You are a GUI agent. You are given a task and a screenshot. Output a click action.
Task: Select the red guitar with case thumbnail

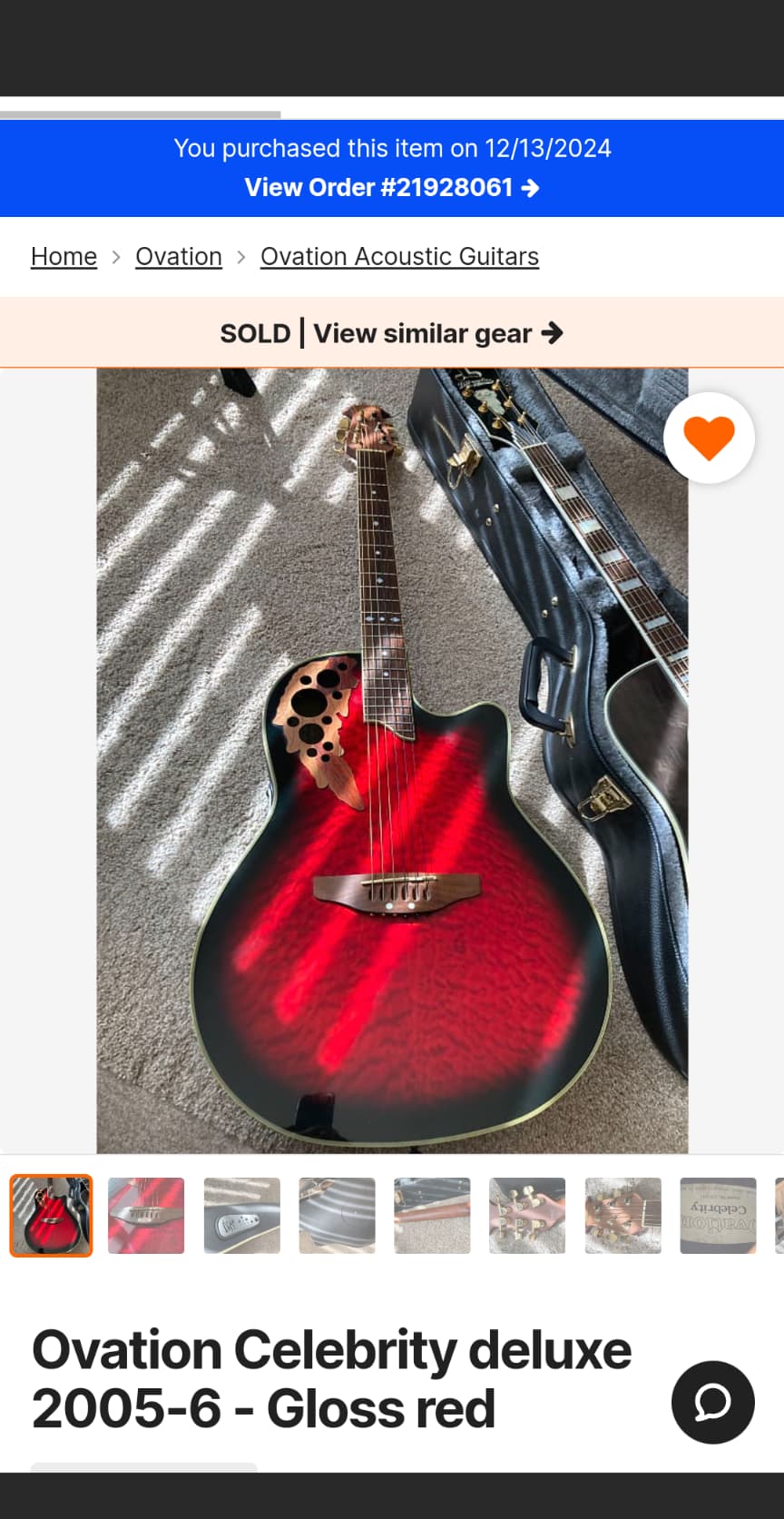[x=51, y=1216]
